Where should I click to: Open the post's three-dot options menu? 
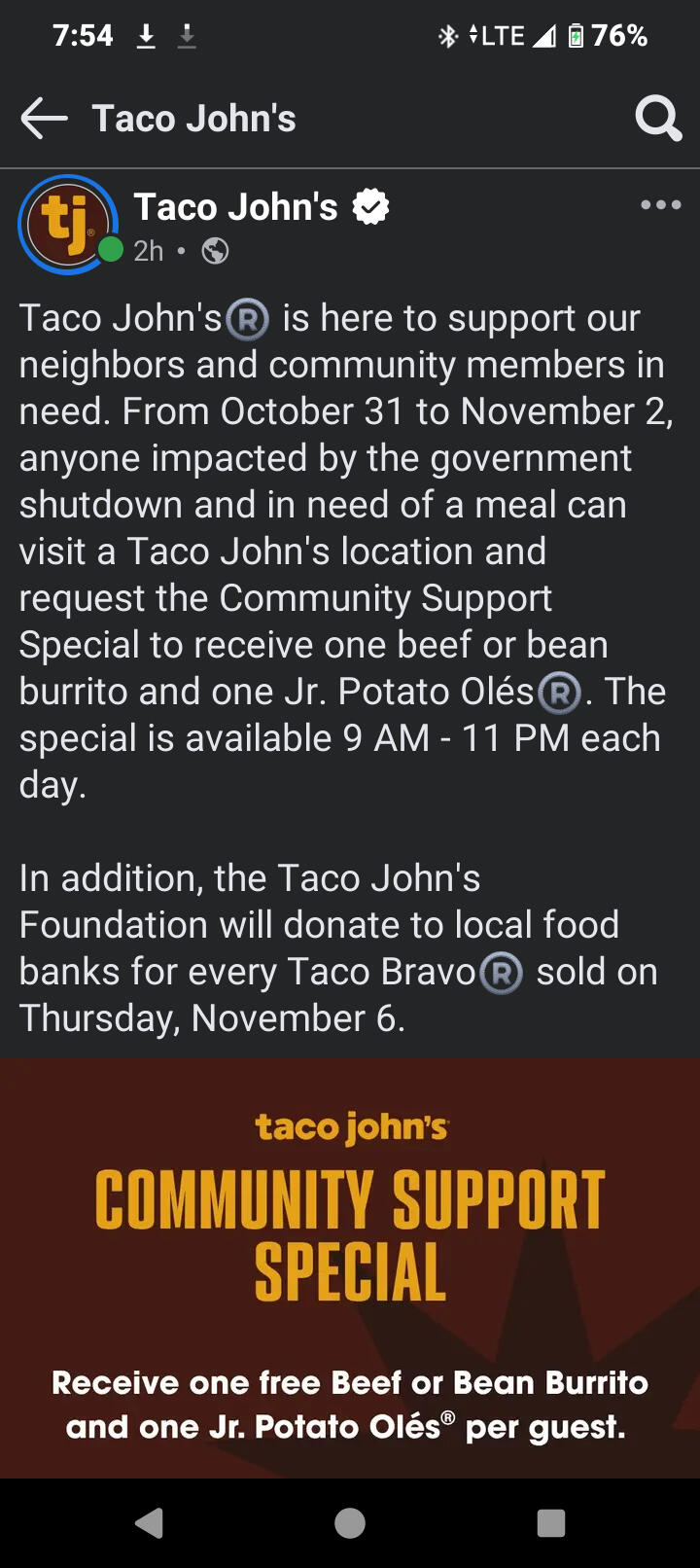(661, 205)
